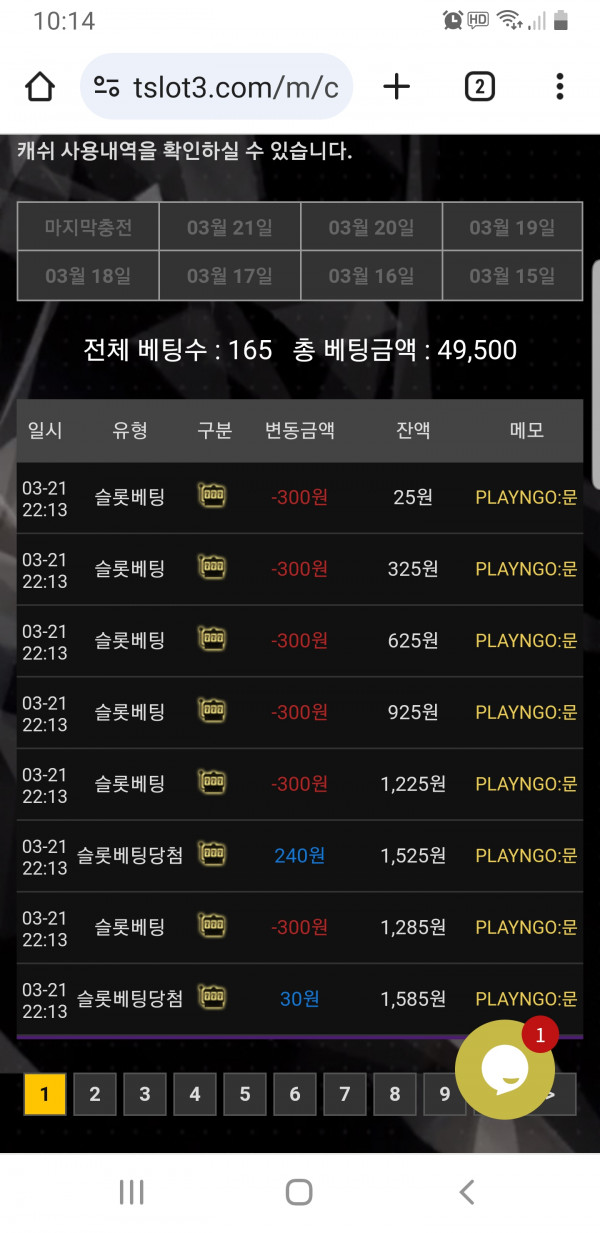Select the 03월 20일 date filter

pyautogui.click(x=371, y=227)
